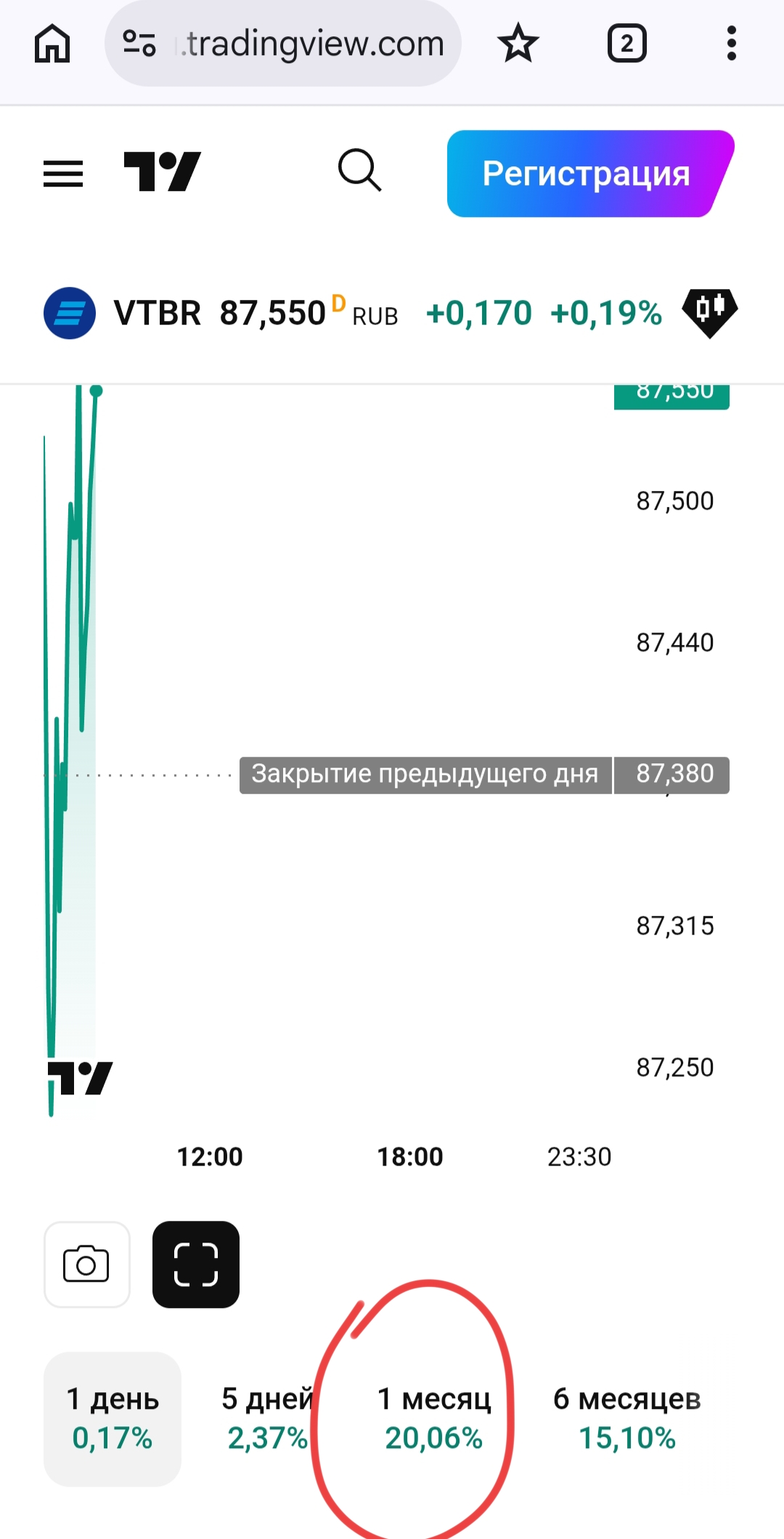The width and height of the screenshot is (784, 1539).
Task: Open the TradingView hamburger menu
Action: tap(63, 174)
